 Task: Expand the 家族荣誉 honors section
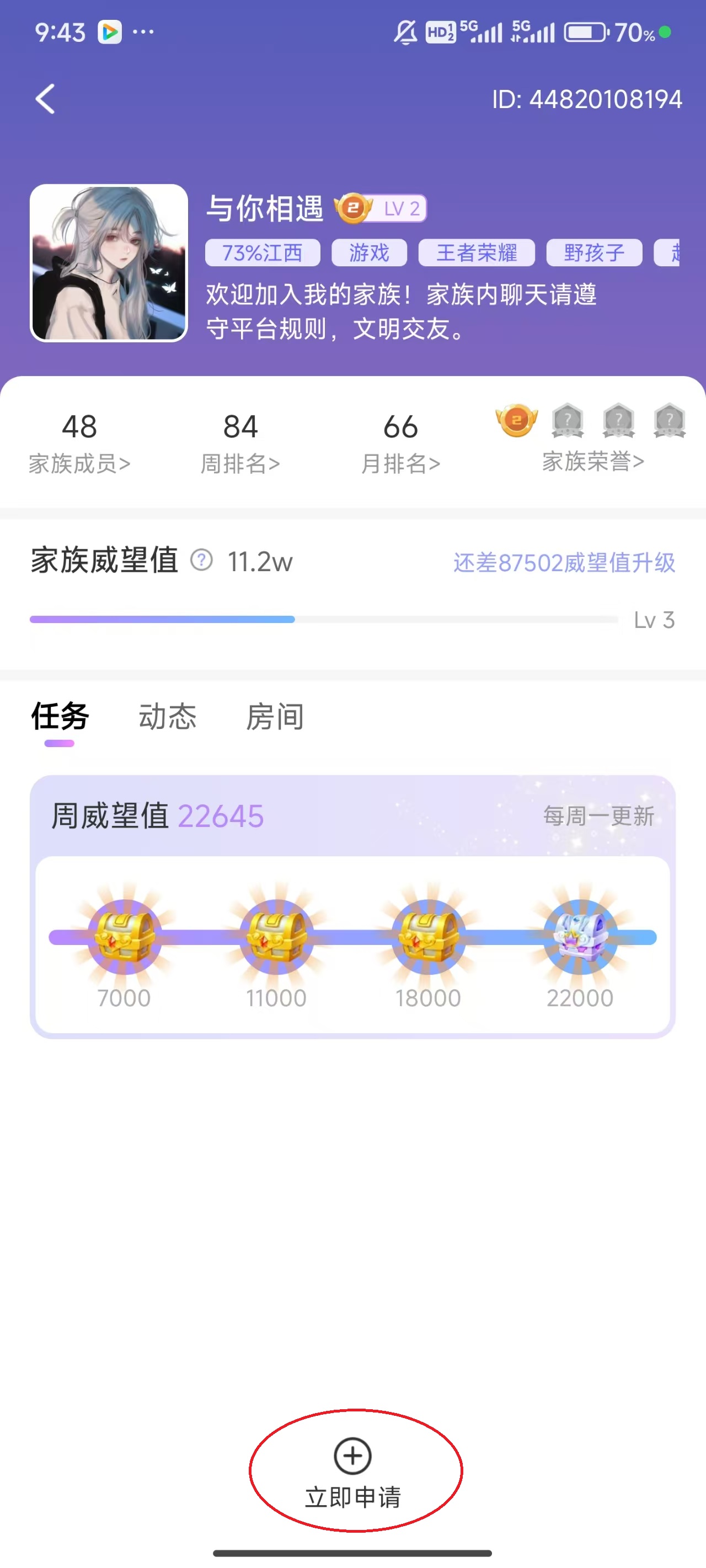point(593,461)
